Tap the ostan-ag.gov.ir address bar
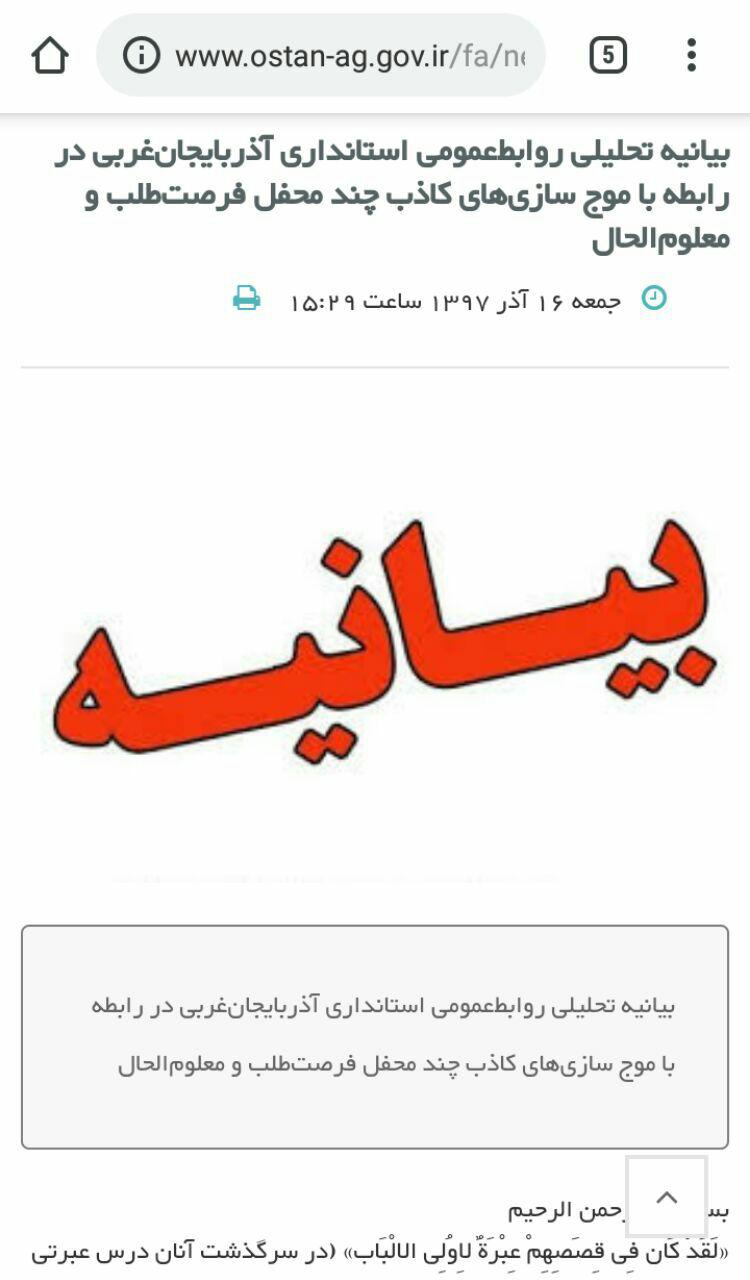 (x=321, y=55)
